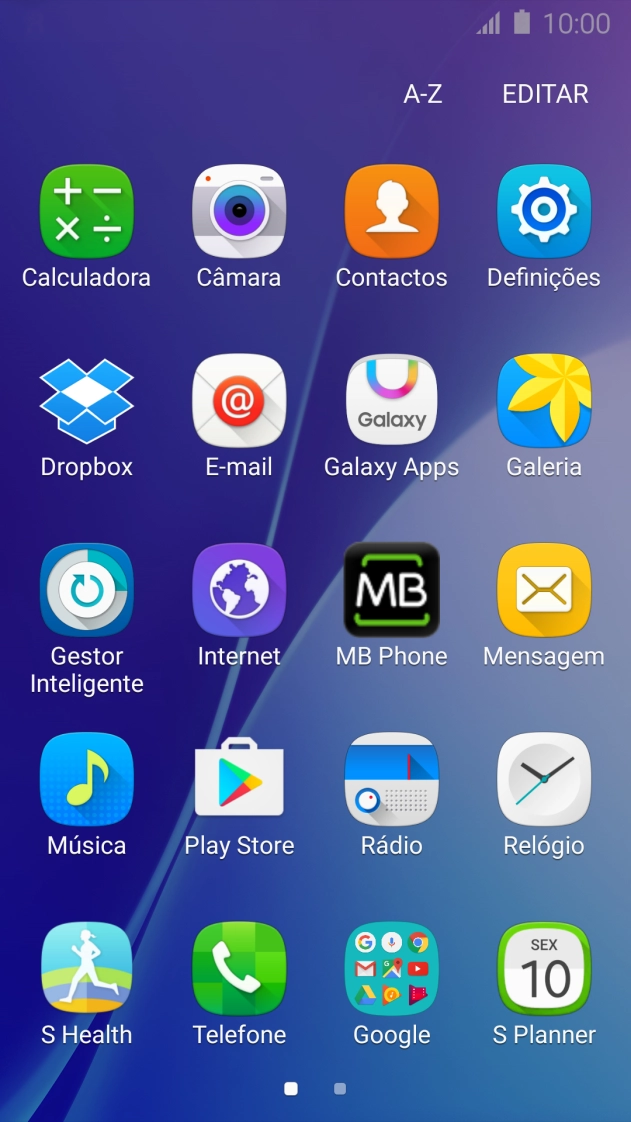The height and width of the screenshot is (1122, 631).
Task: Open the Mensagem app
Action: coord(544,590)
